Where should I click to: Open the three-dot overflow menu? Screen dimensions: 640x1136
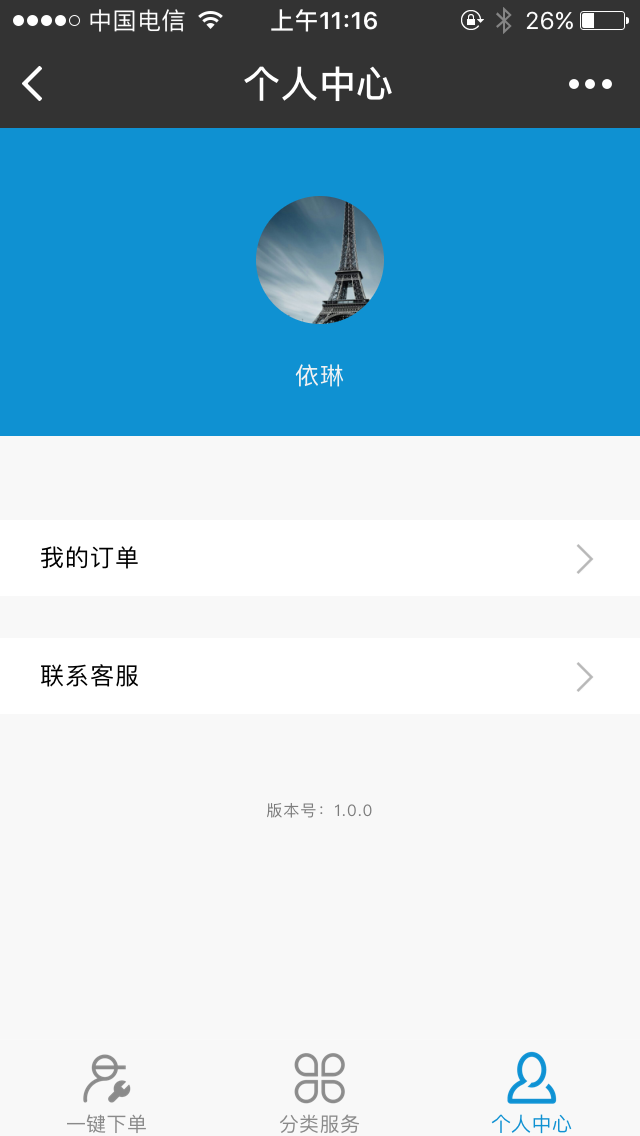[590, 84]
